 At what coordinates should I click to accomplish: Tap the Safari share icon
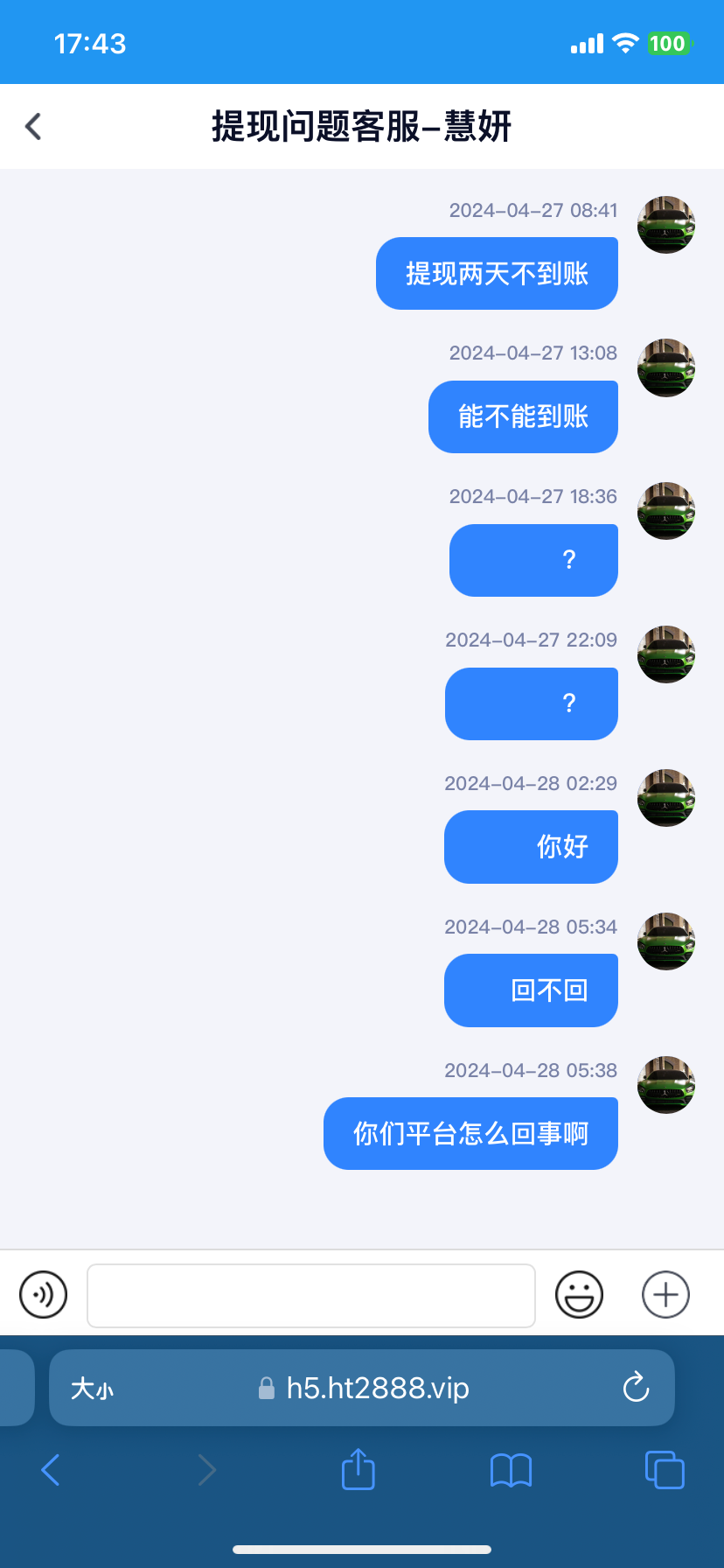coord(357,1470)
